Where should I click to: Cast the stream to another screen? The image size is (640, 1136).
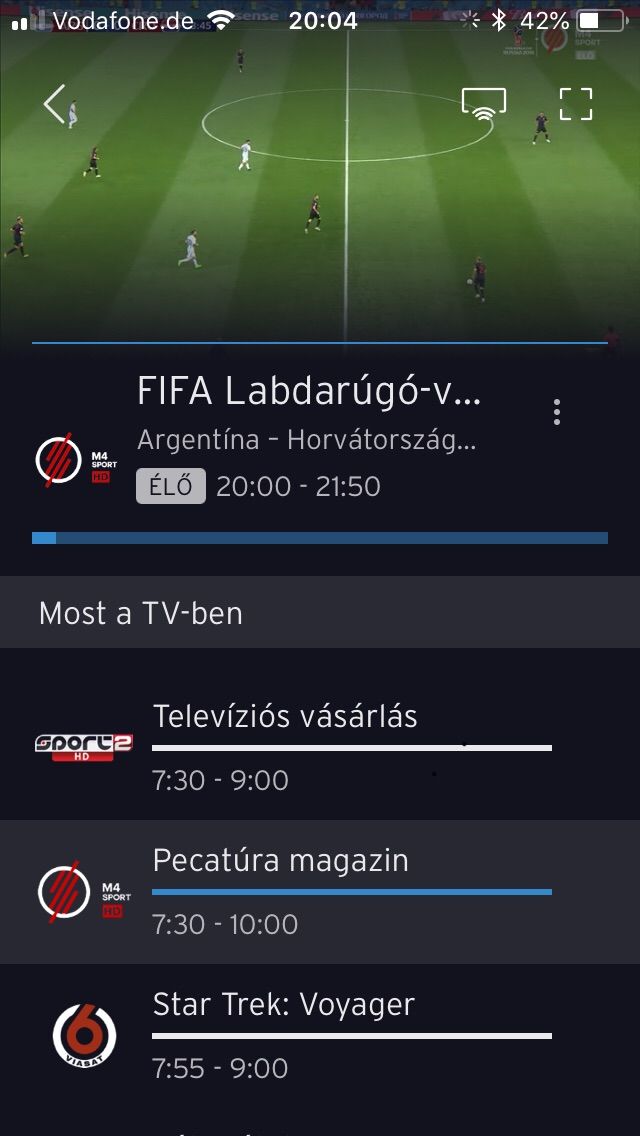pos(483,104)
